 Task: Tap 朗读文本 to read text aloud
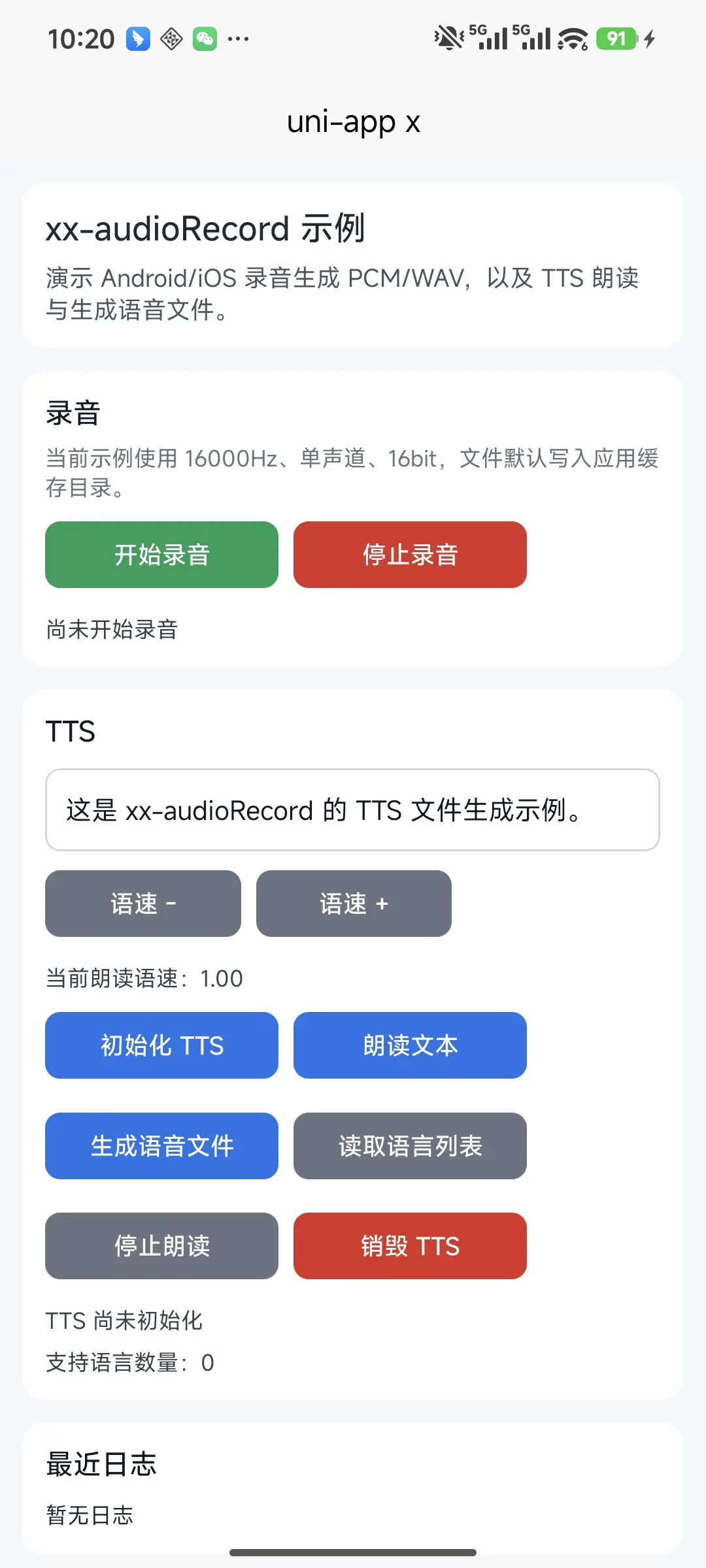point(410,1045)
